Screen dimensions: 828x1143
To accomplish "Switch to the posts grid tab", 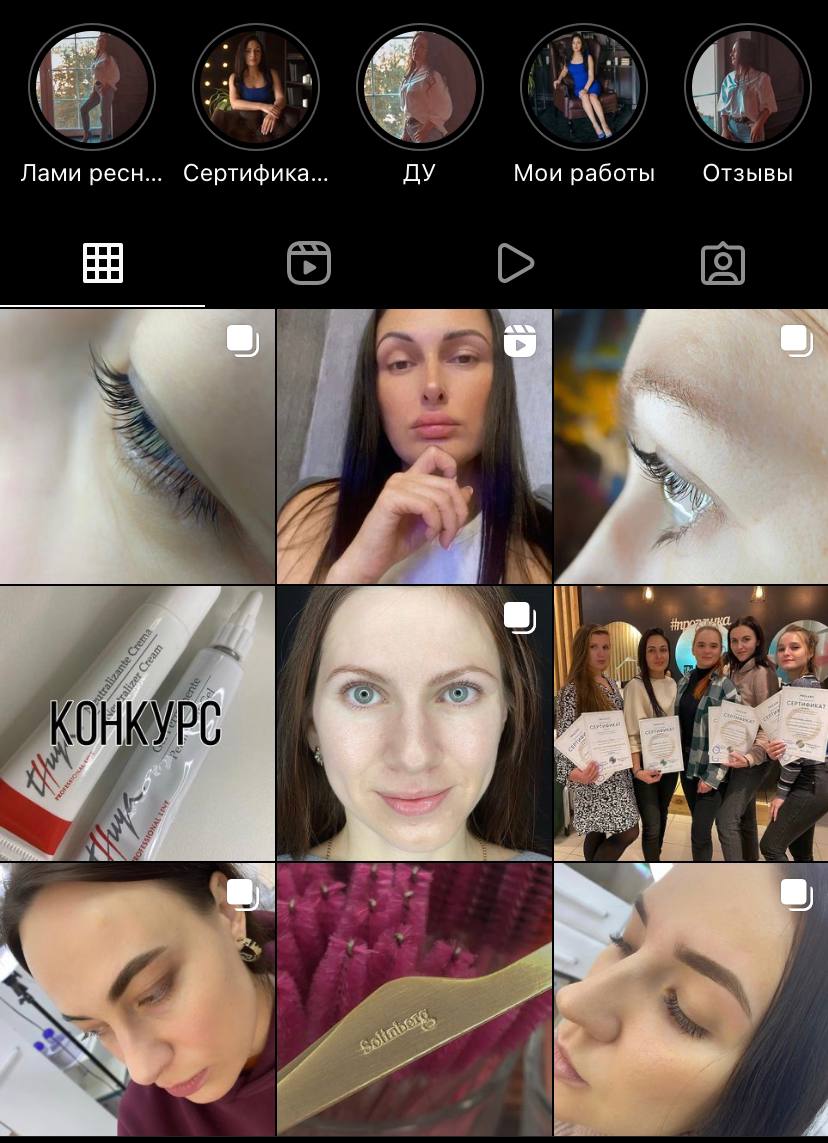I will click(103, 264).
